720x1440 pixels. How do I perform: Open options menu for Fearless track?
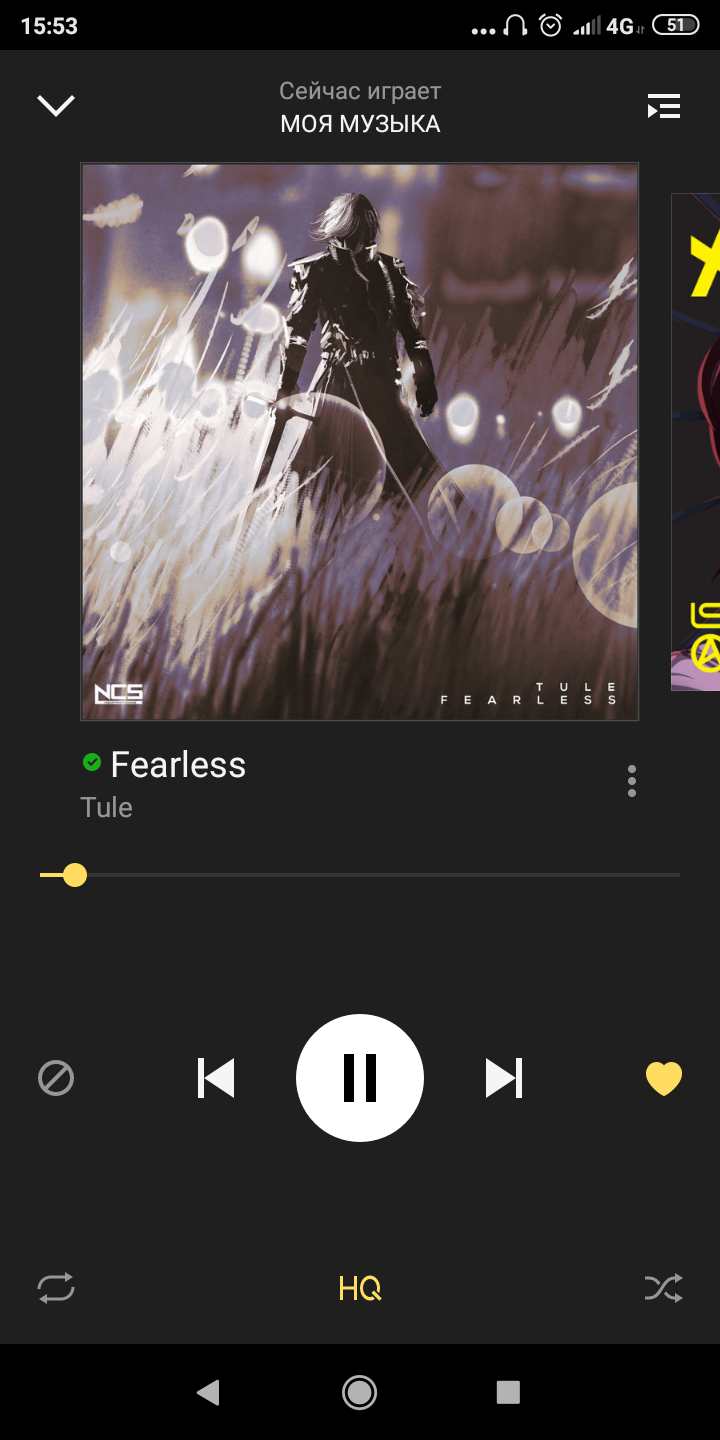[631, 781]
